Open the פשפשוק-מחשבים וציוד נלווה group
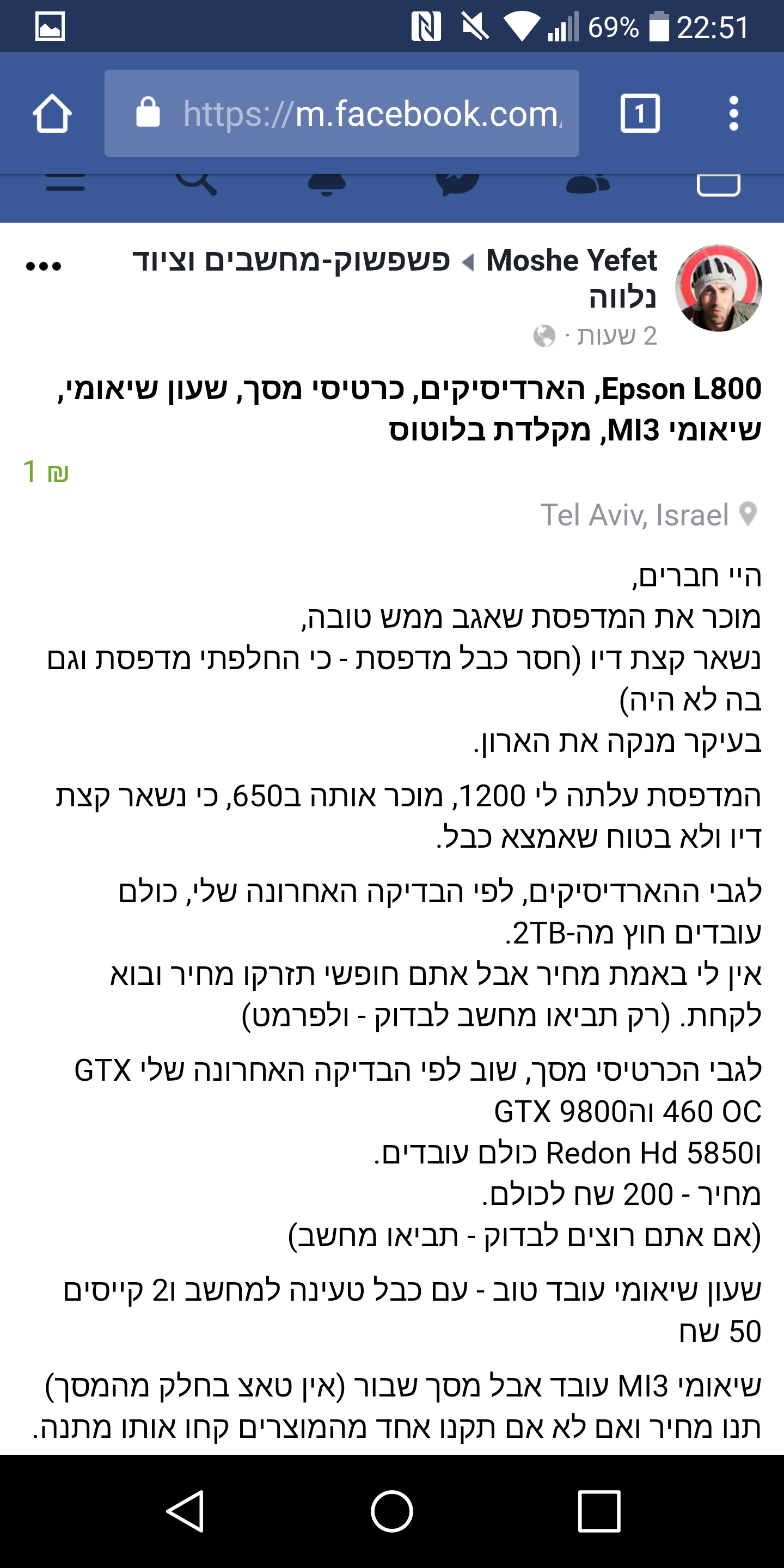Screen dimensions: 784x1568 point(394,278)
